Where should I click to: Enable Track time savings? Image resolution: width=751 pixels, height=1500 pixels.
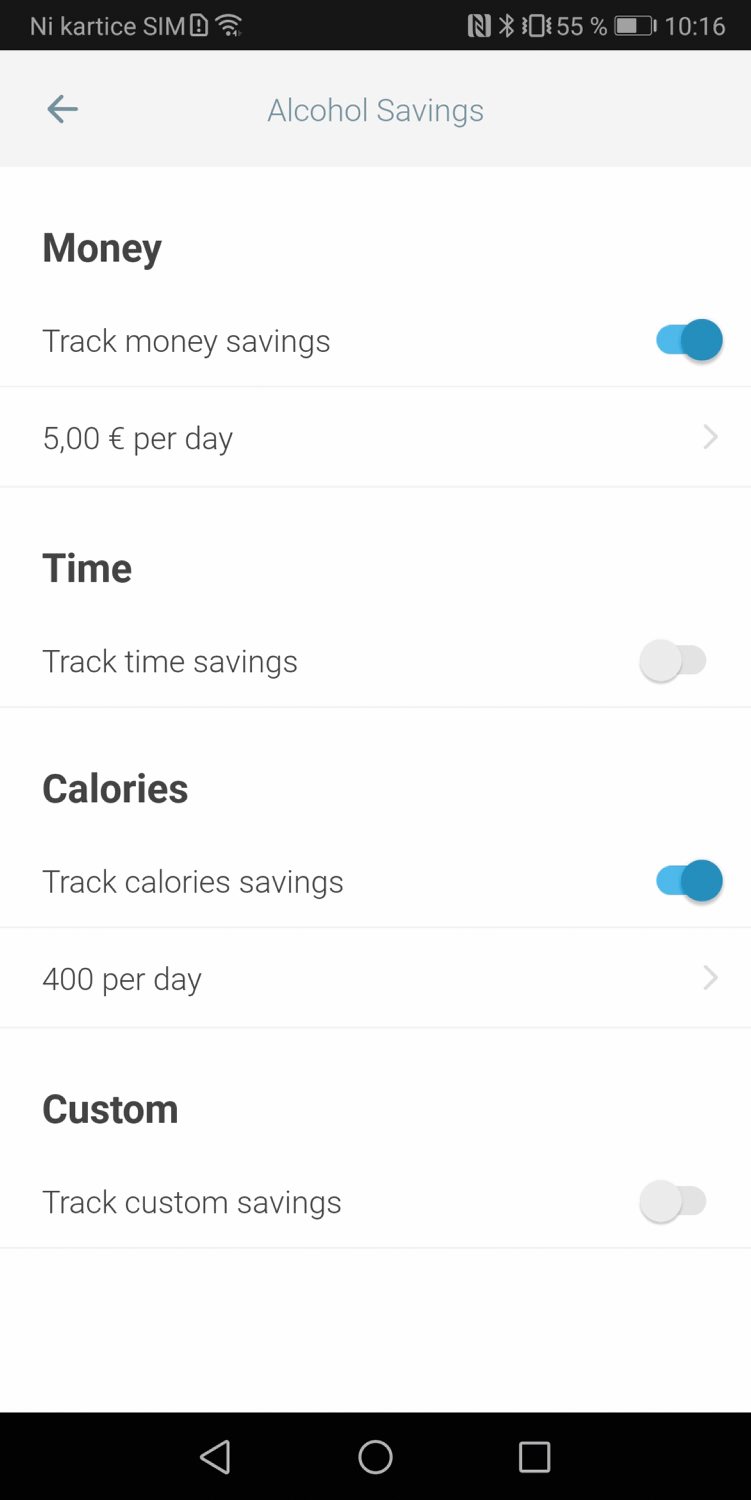673,661
